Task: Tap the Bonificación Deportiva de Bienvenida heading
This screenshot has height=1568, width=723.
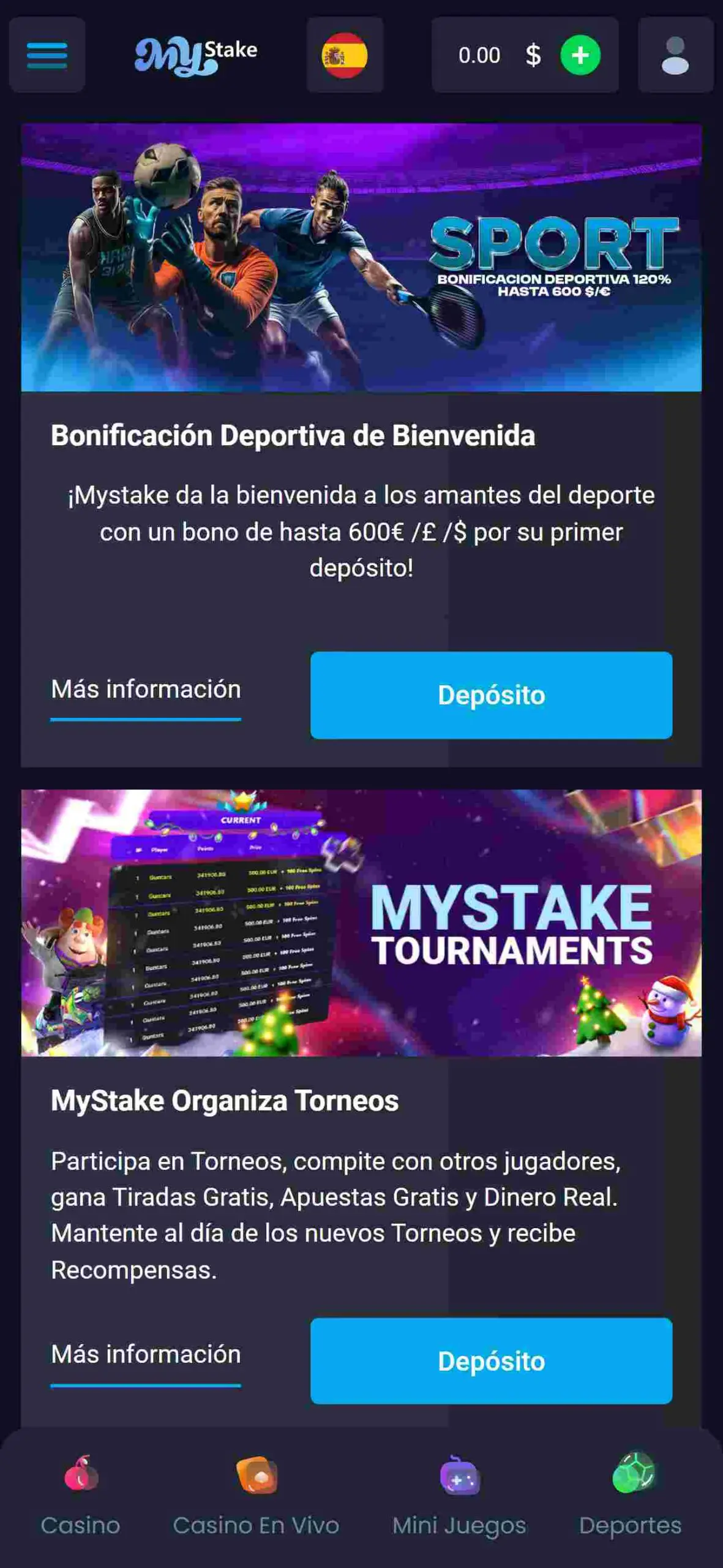Action: [294, 436]
